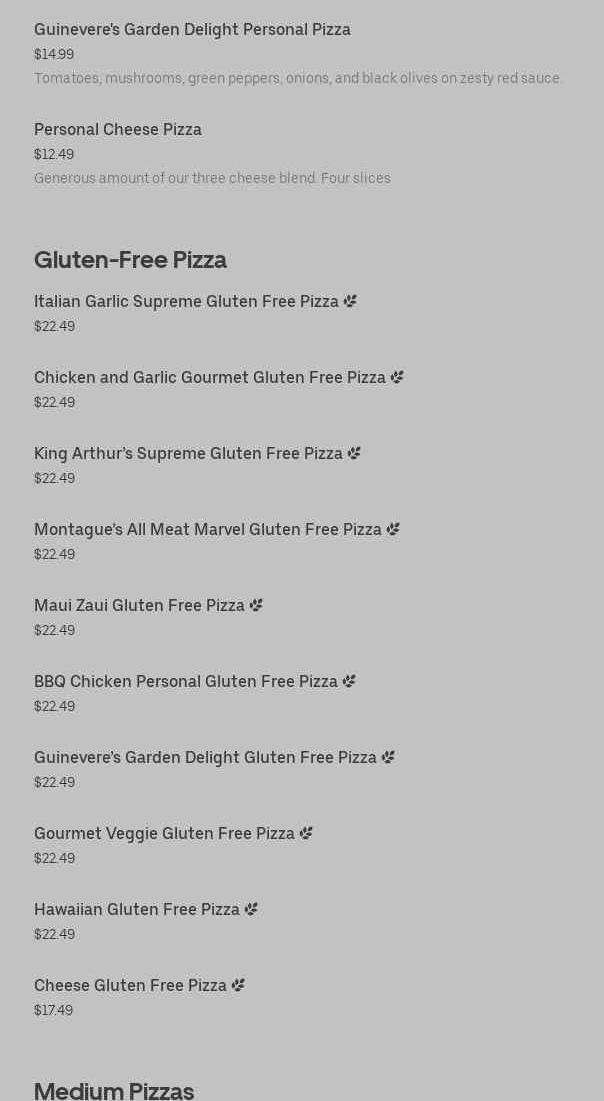Viewport: 604px width, 1101px height.
Task: View Gourmet Veggie Gluten Free Pizza details
Action: coord(164,834)
